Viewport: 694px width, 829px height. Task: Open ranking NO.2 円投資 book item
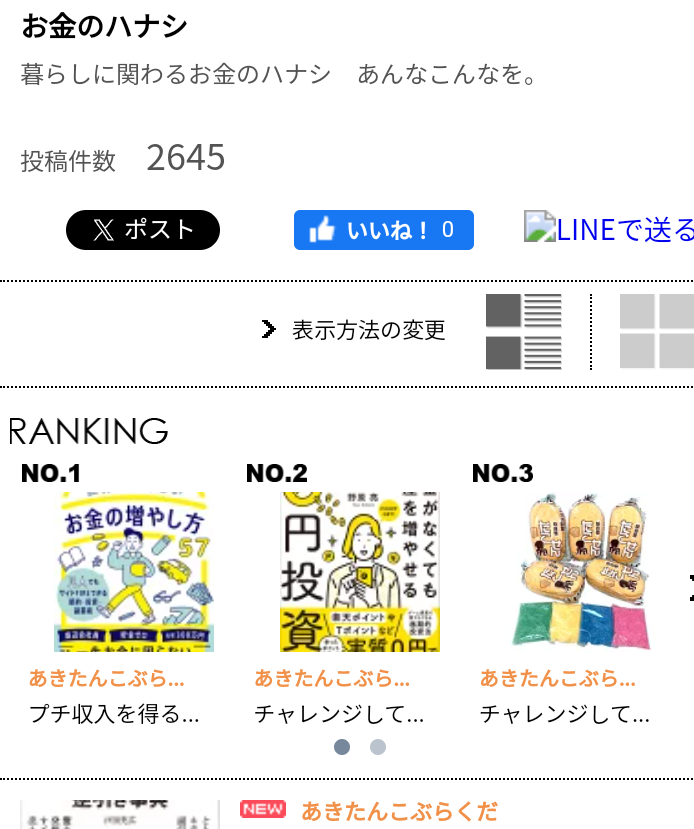pyautogui.click(x=359, y=571)
